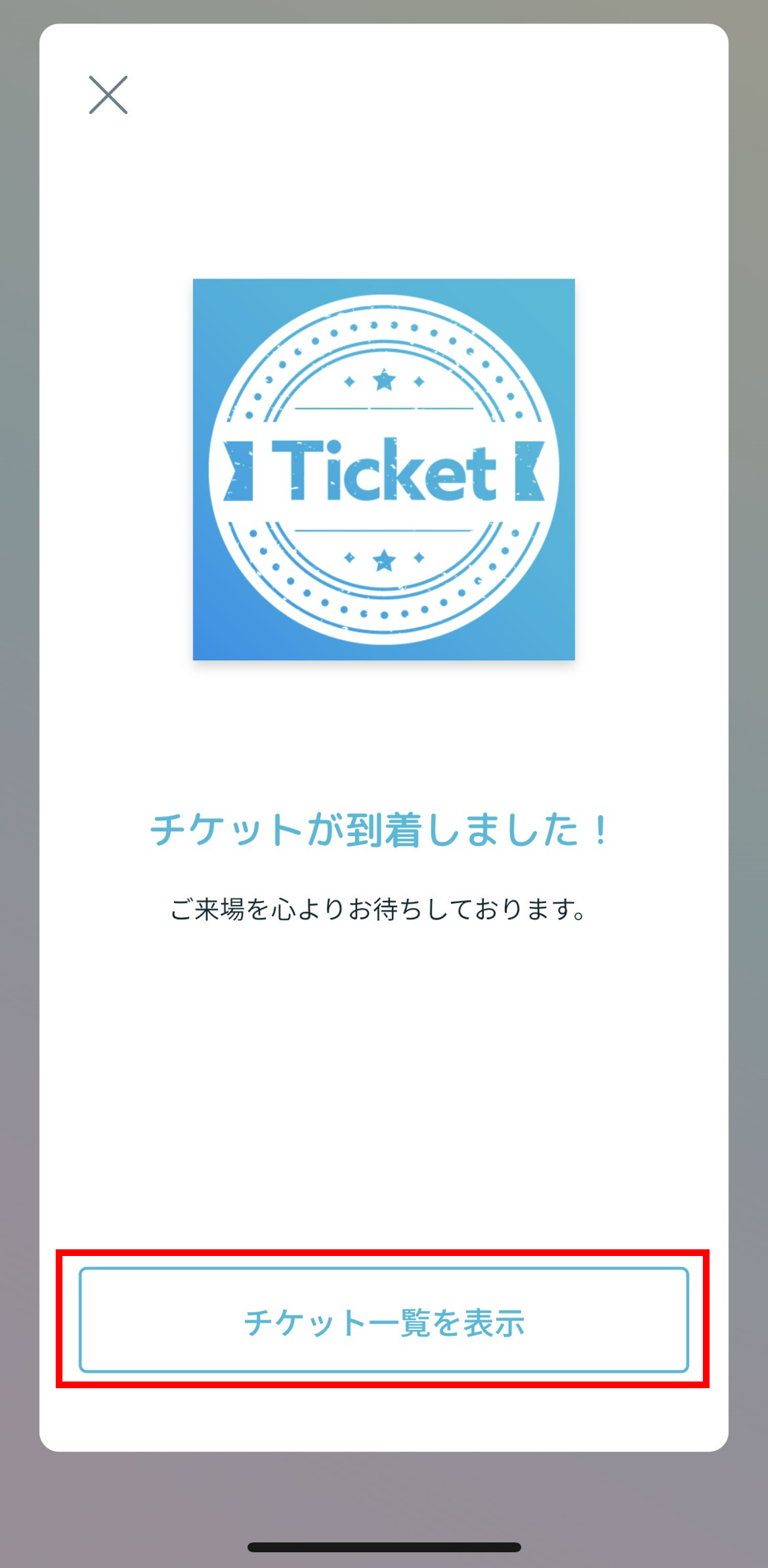This screenshot has width=768, height=1568.
Task: Tap チケット一覧を表示 to show ticket list
Action: [x=384, y=1319]
